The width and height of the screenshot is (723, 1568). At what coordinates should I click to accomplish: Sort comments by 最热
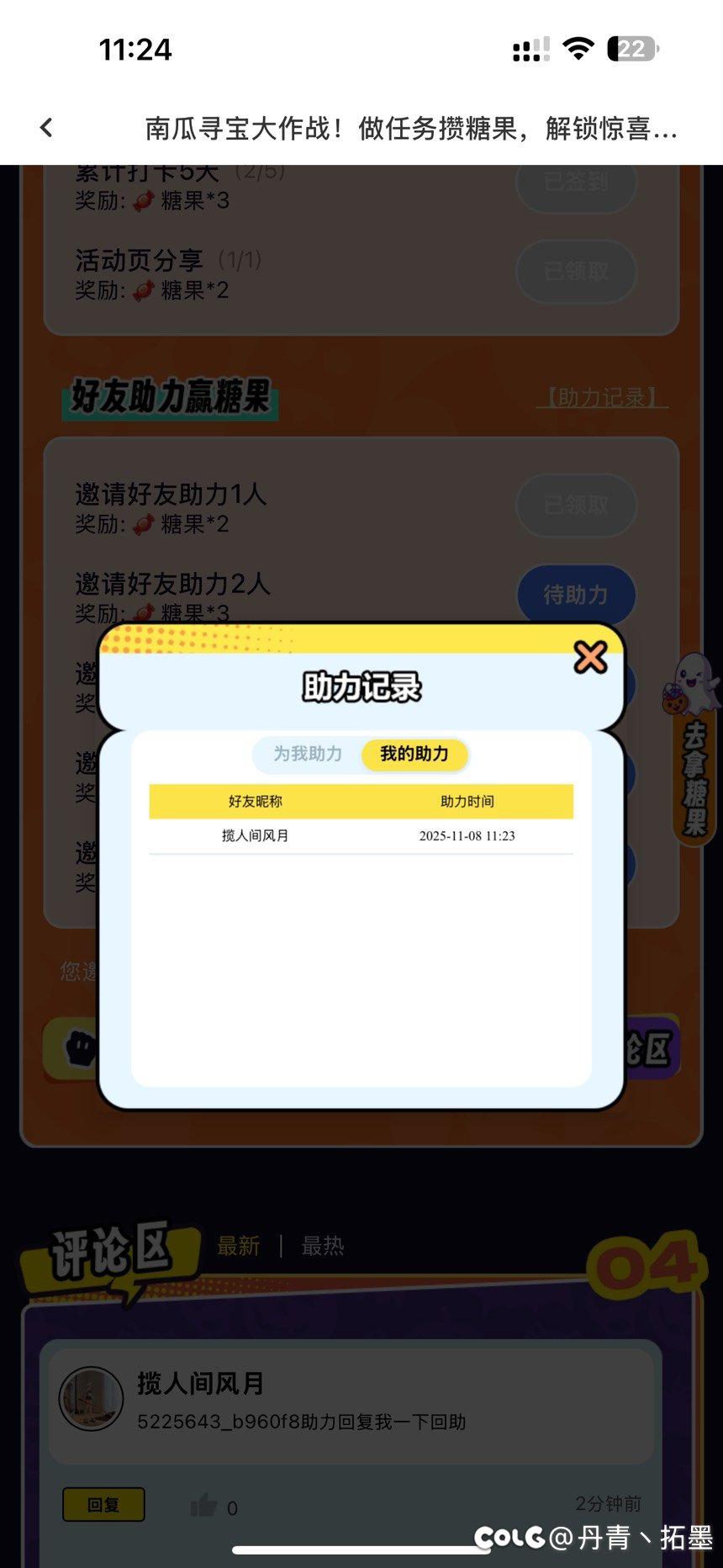point(323,1246)
